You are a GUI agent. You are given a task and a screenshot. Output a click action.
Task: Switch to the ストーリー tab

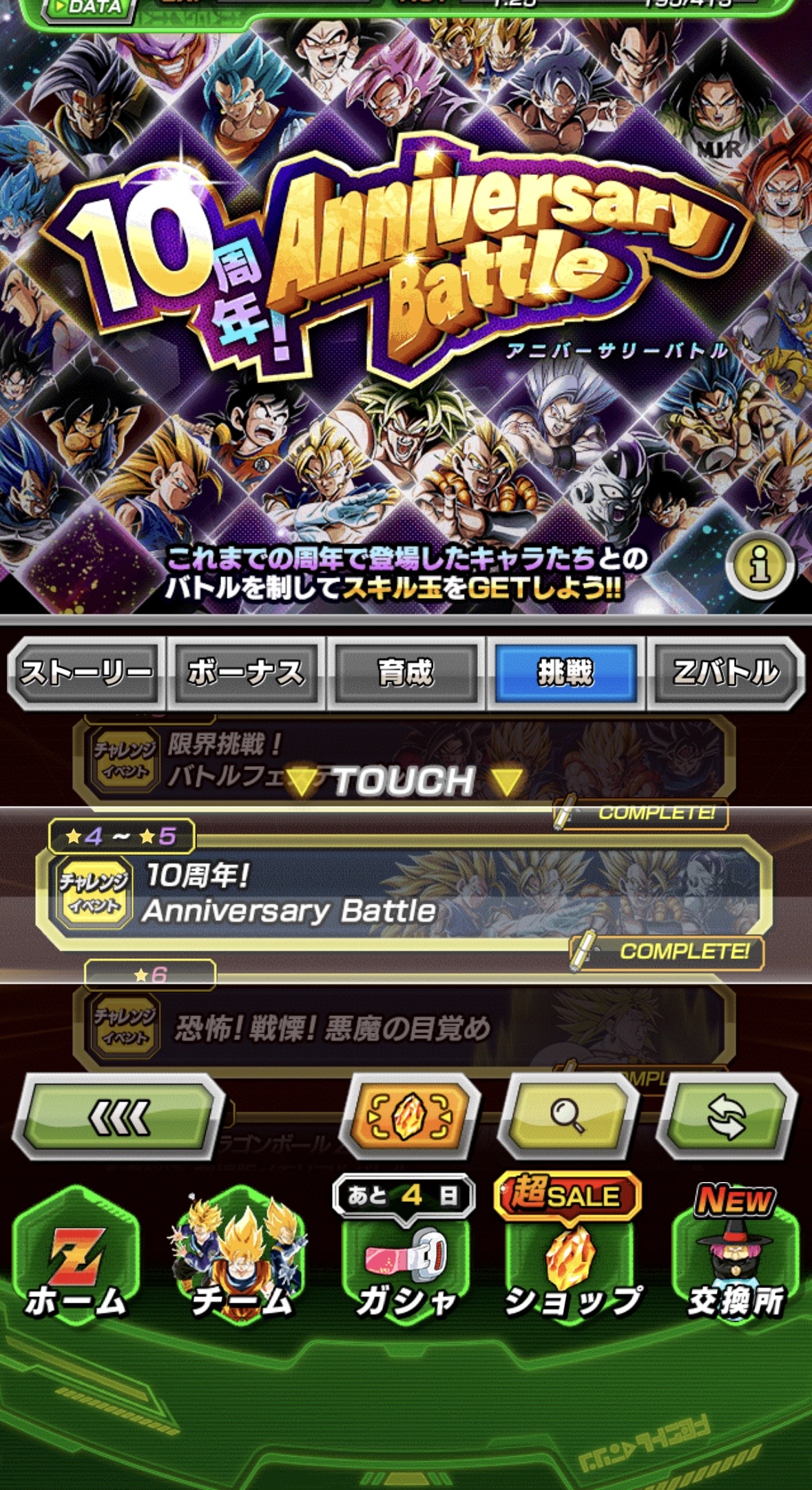(x=86, y=673)
